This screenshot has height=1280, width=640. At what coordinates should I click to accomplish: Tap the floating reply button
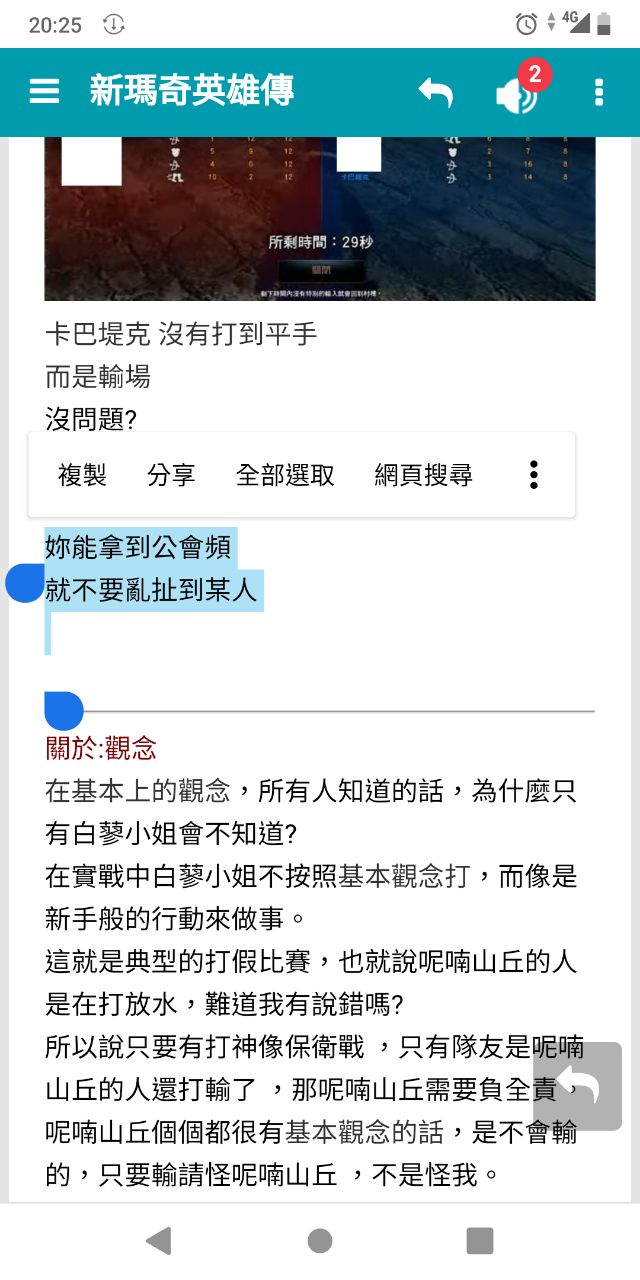click(578, 1086)
